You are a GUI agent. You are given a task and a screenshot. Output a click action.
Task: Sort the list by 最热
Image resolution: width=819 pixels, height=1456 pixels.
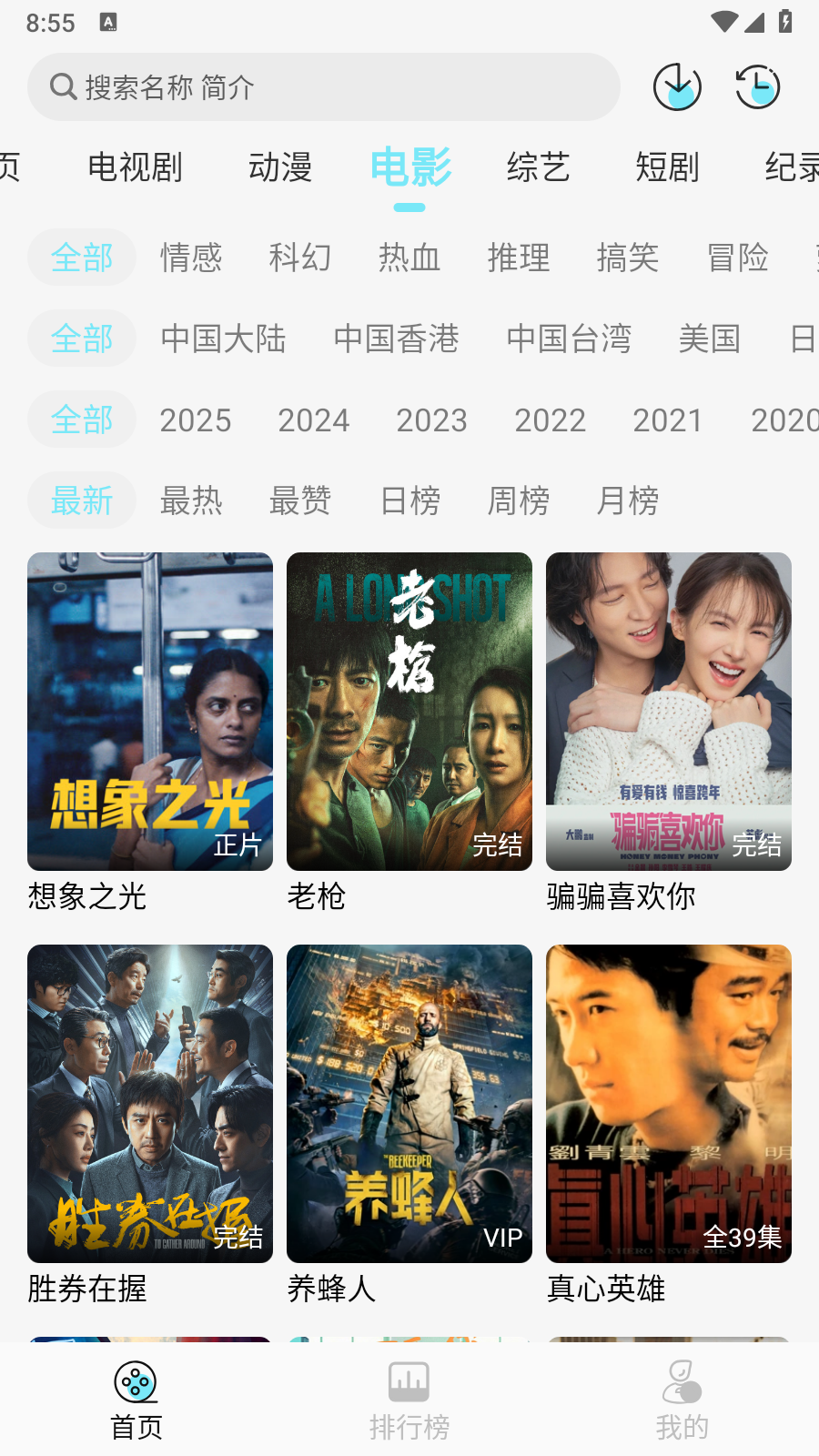click(x=191, y=500)
